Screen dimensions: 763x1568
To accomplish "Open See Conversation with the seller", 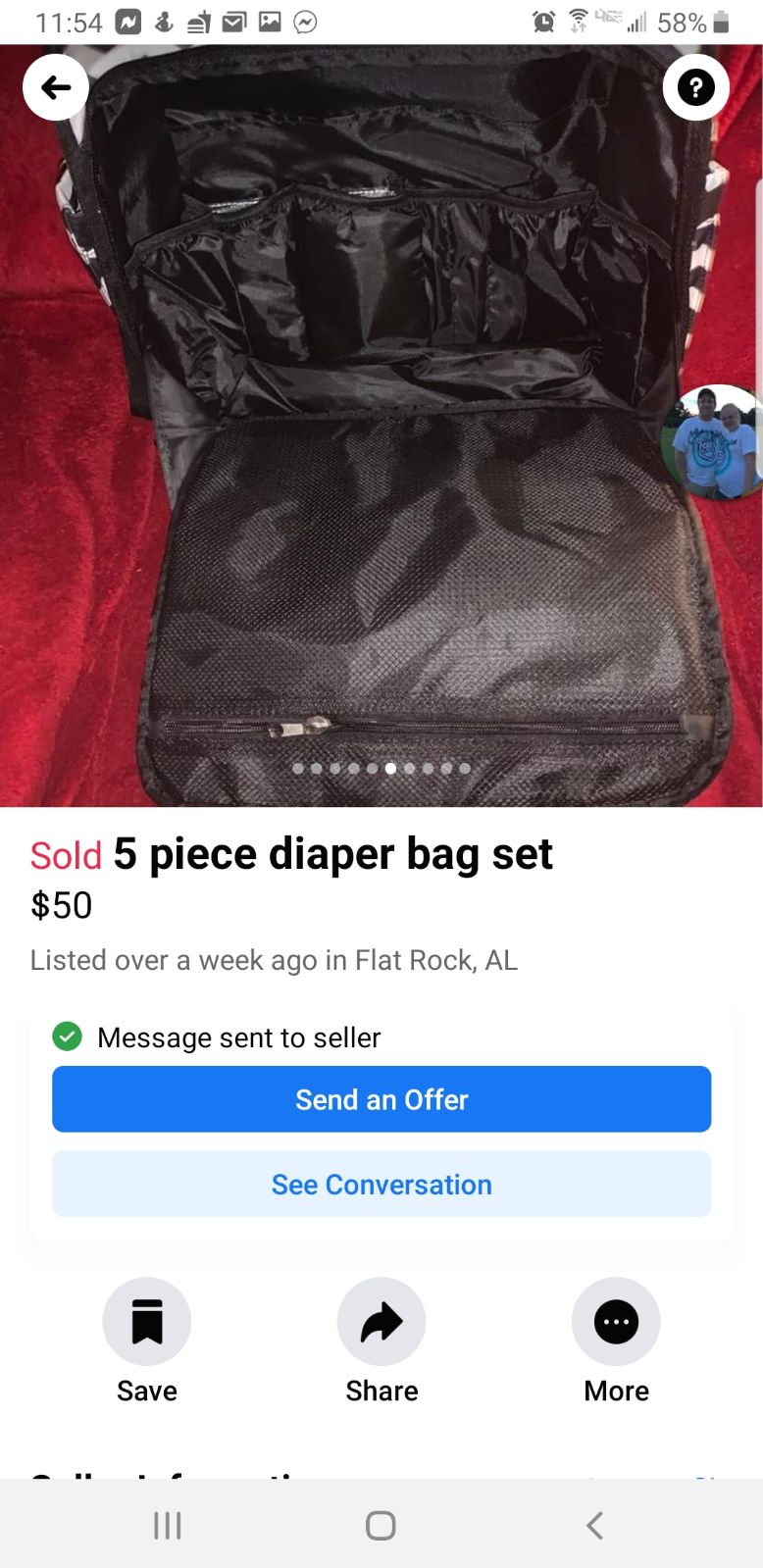I will (381, 1185).
